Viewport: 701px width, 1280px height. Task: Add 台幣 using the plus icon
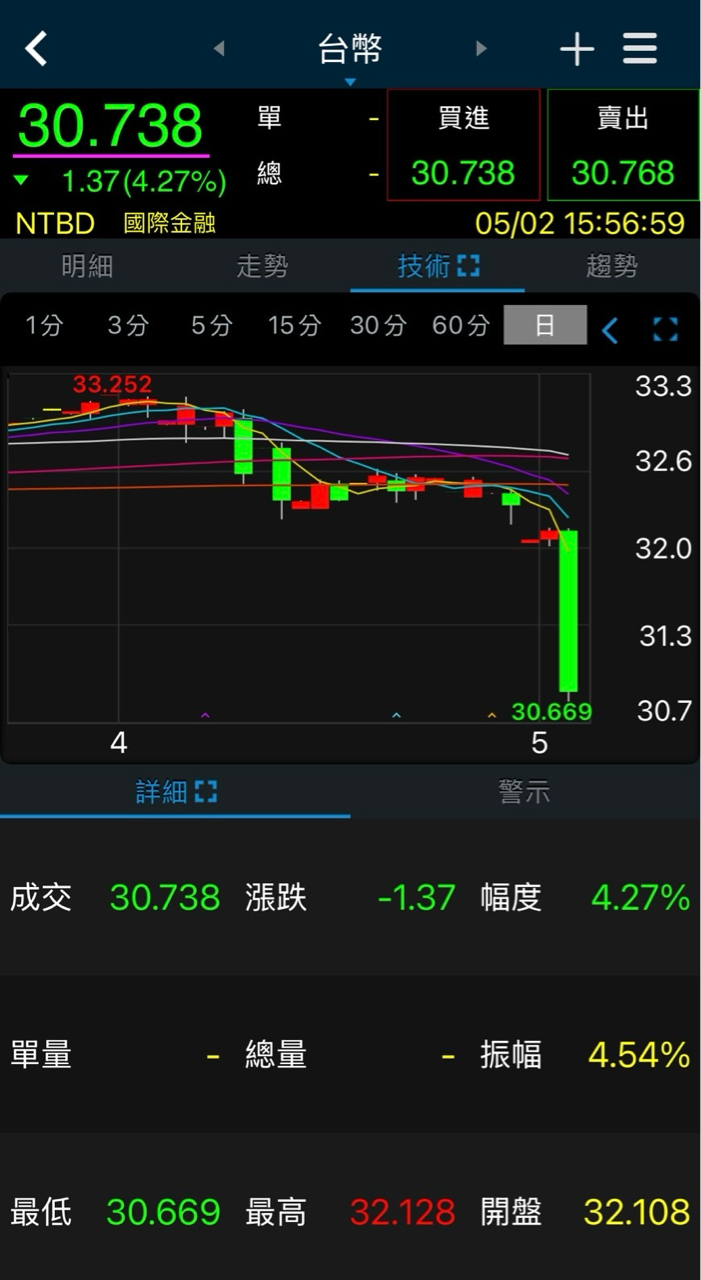(x=577, y=48)
